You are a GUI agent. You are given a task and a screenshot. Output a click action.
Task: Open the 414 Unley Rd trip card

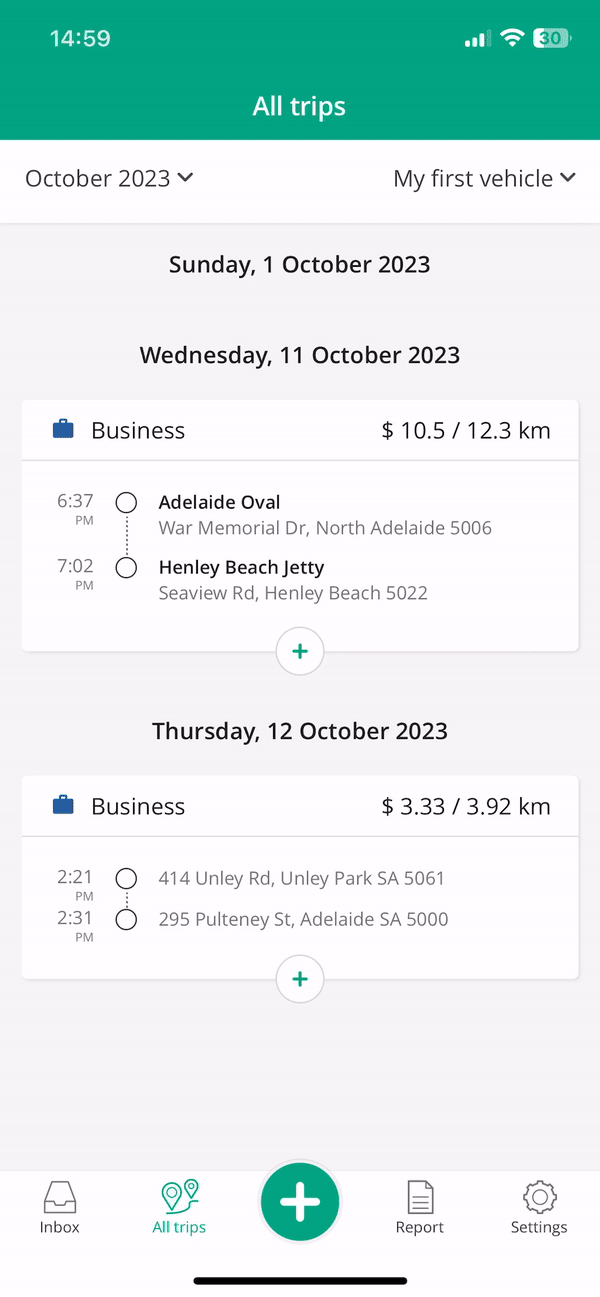tap(300, 878)
